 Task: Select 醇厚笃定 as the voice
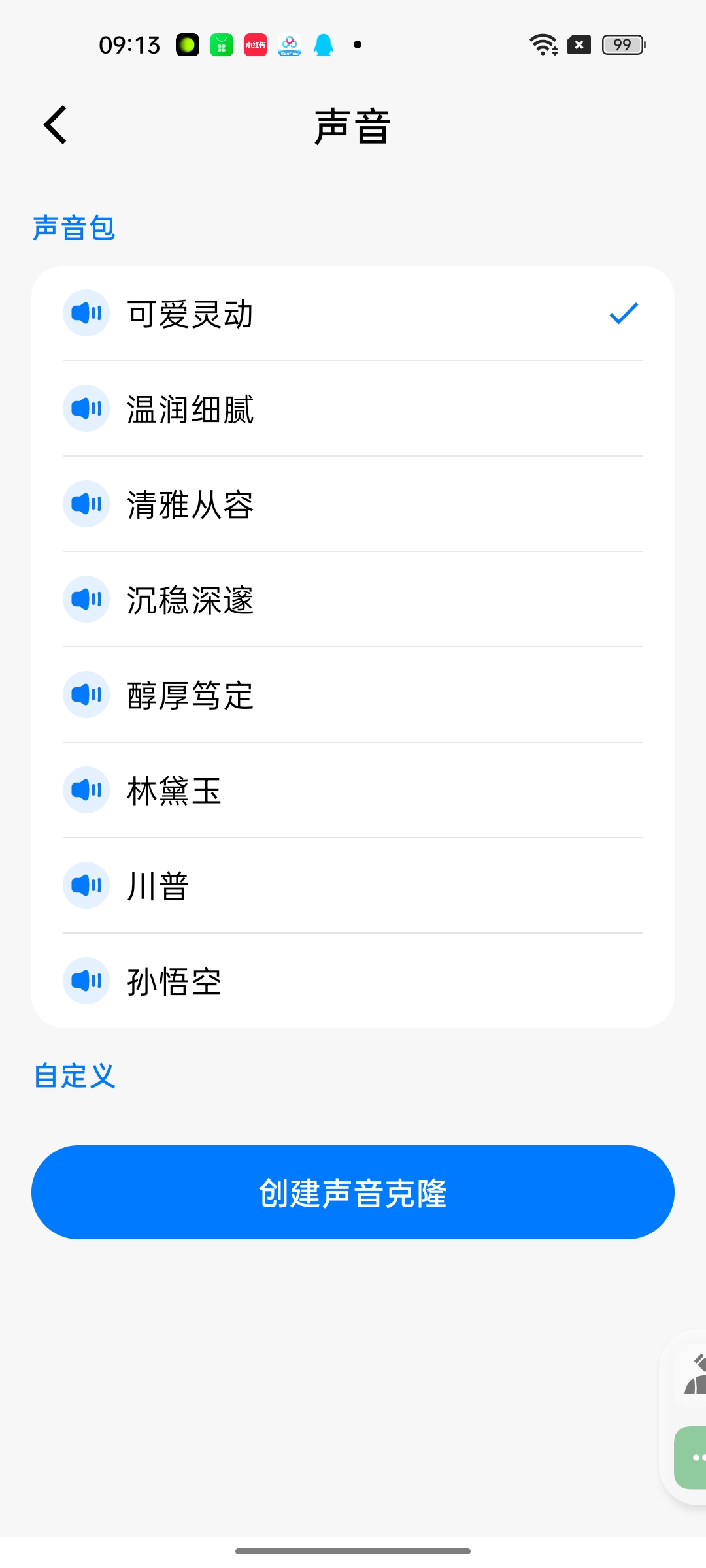[x=353, y=695]
